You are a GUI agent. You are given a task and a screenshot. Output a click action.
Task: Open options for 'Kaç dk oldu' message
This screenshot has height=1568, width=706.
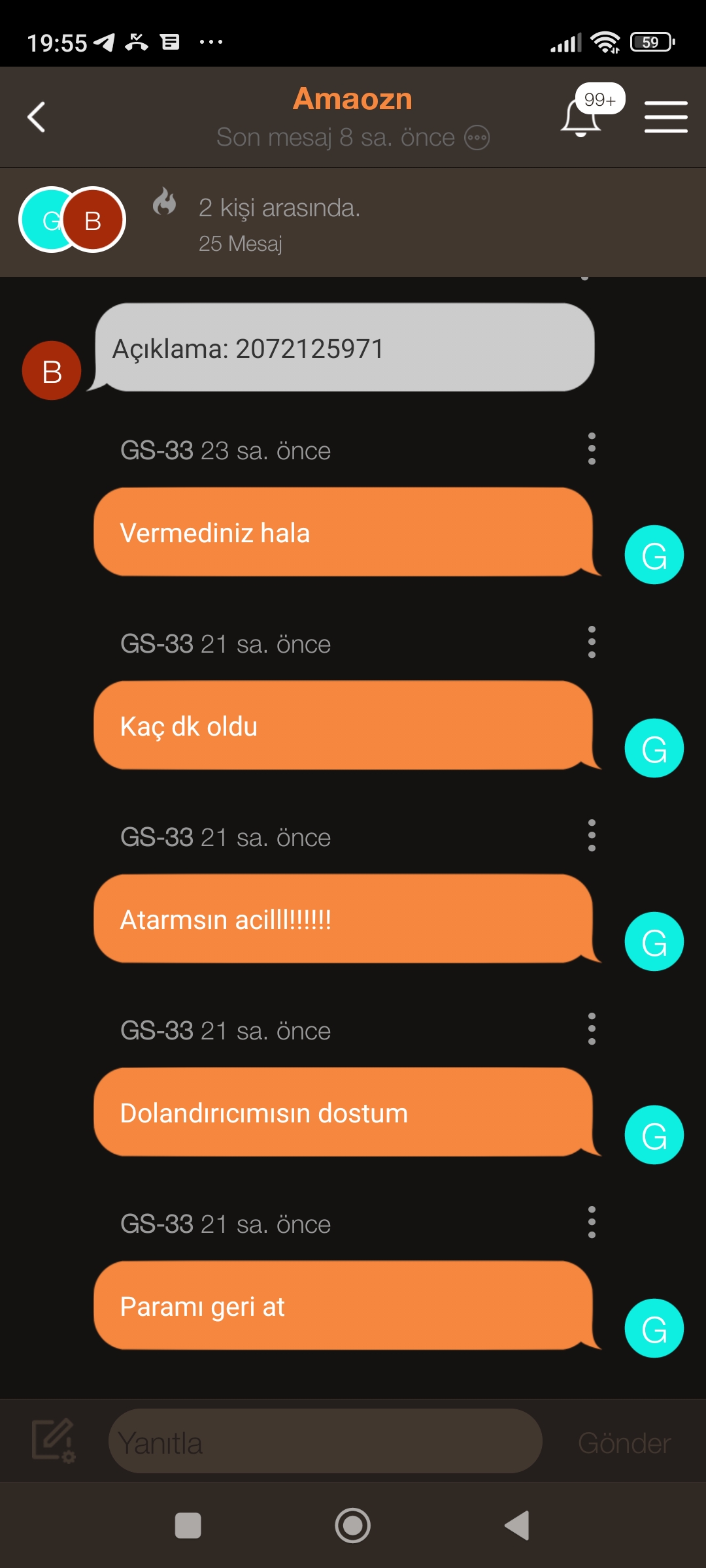point(592,642)
